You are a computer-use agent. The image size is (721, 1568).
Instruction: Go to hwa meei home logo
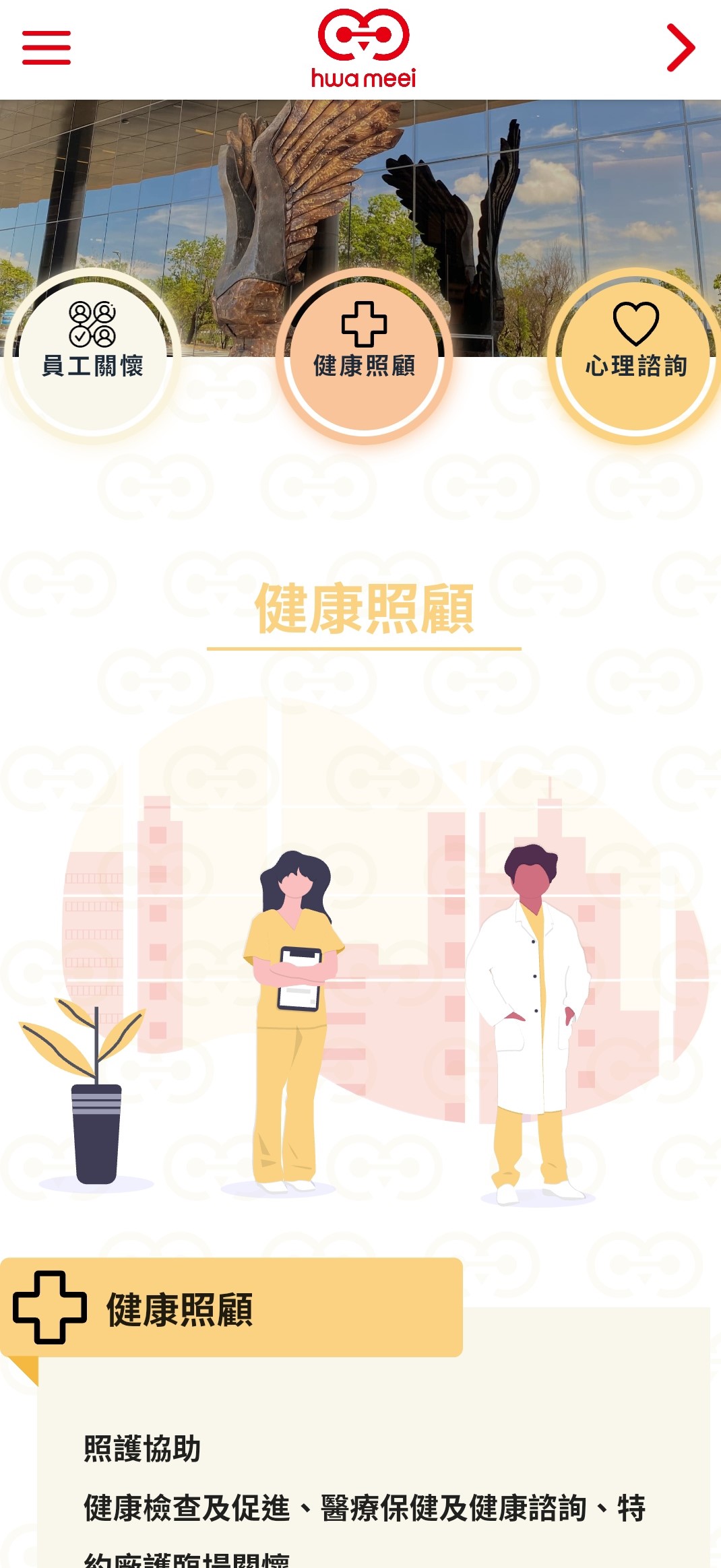363,48
